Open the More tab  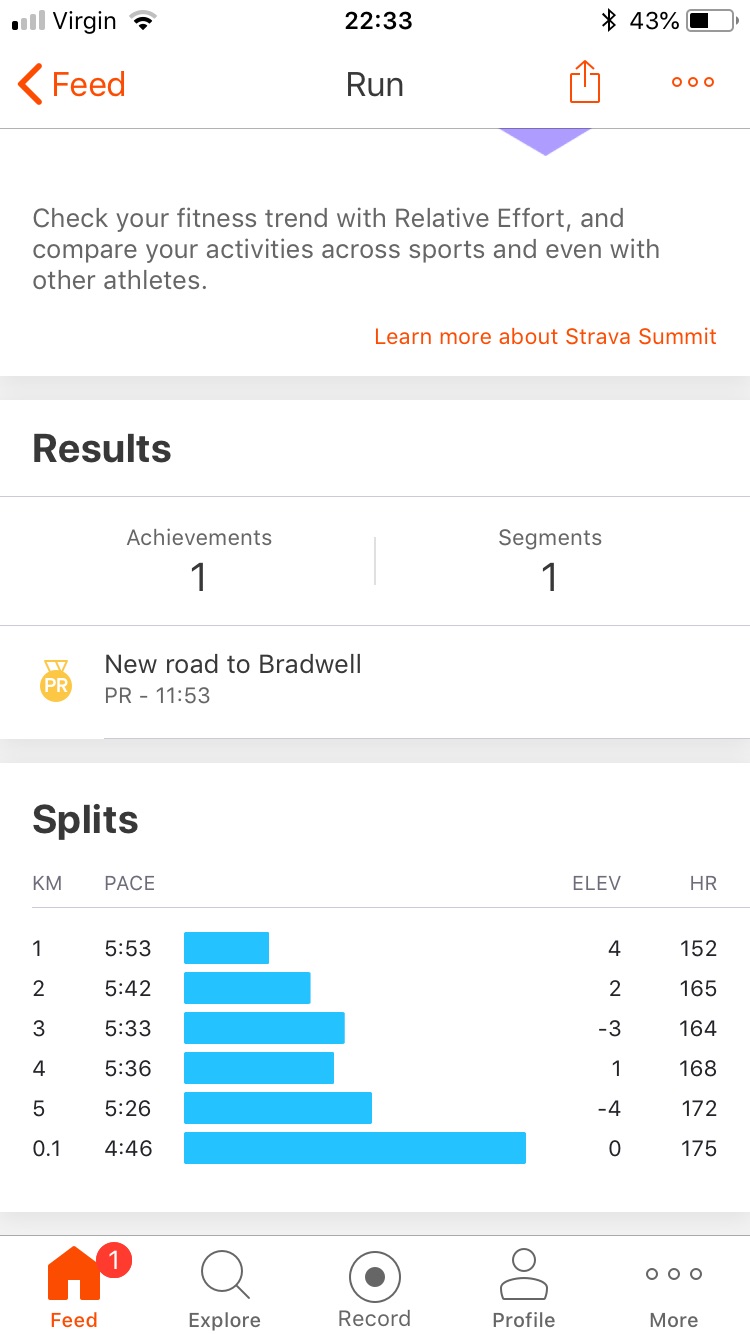coord(673,1287)
